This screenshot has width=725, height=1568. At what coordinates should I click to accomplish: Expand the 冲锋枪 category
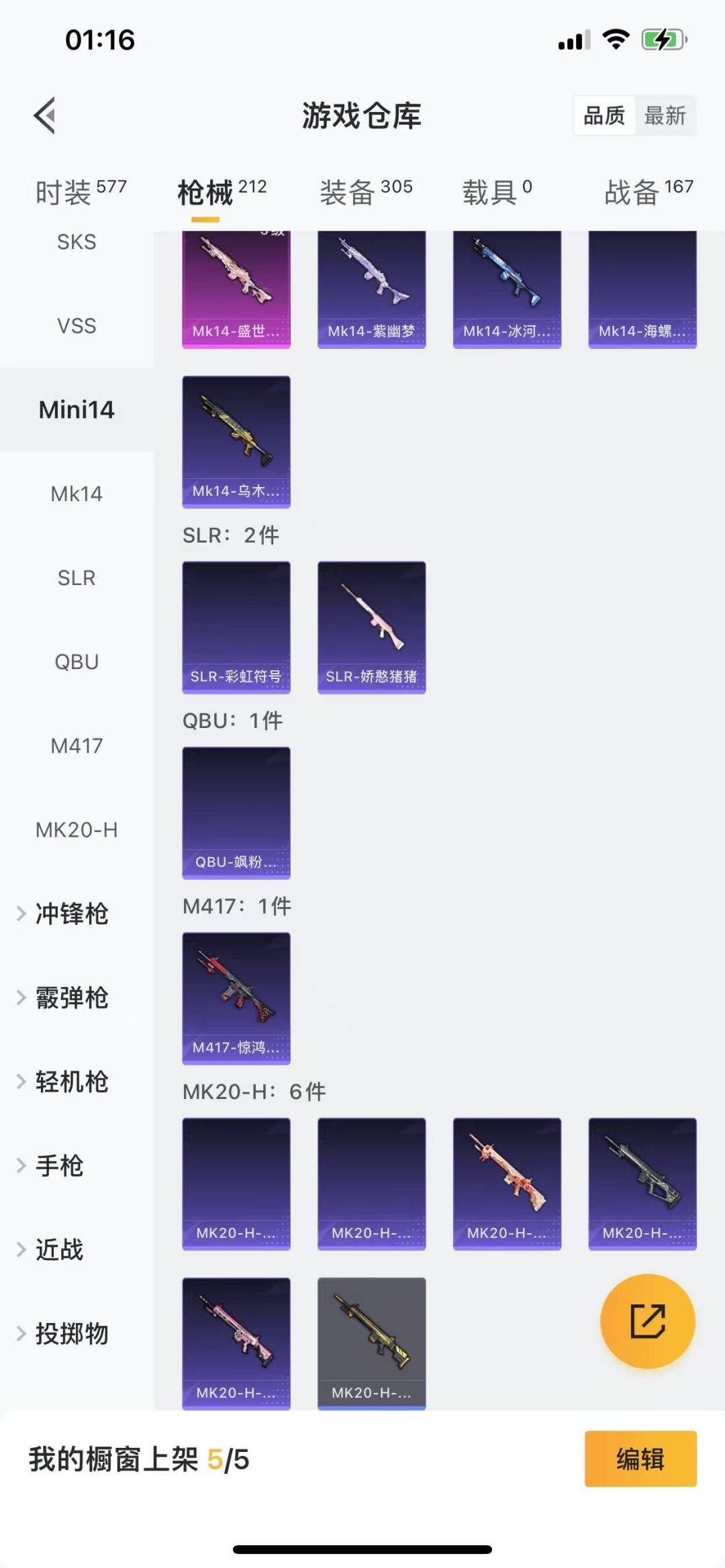coord(71,914)
